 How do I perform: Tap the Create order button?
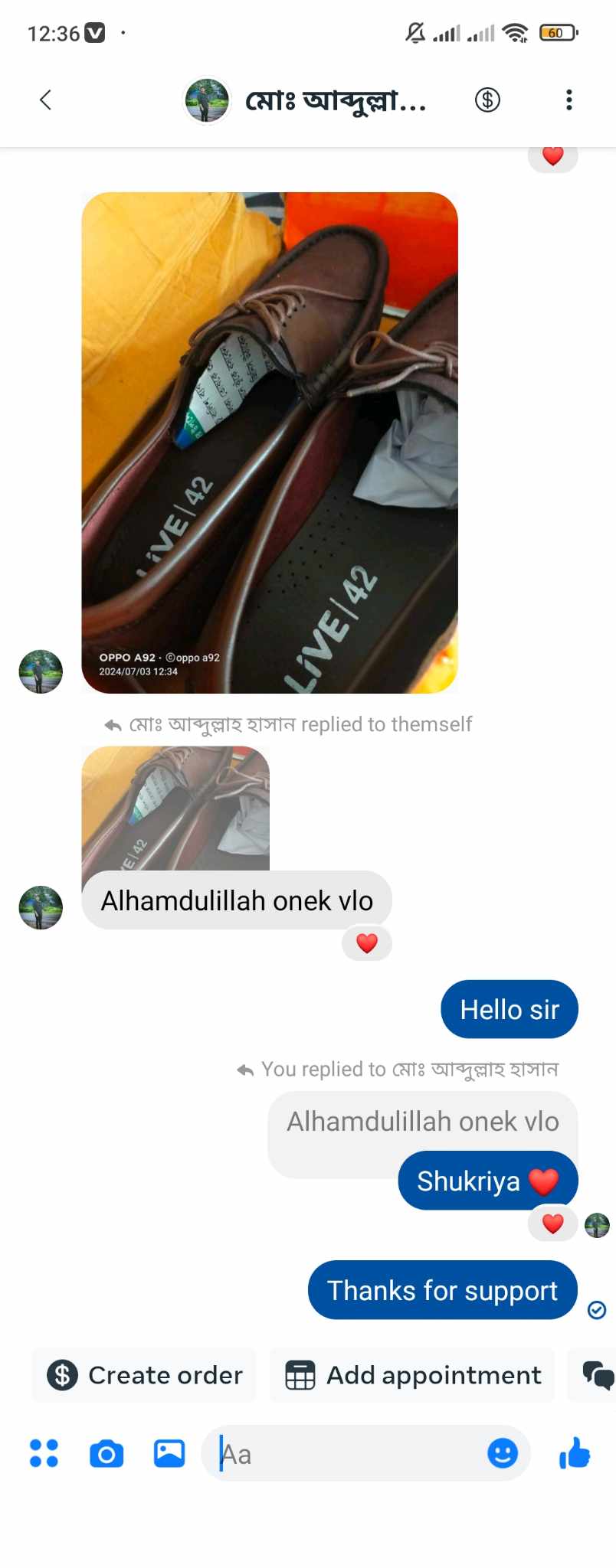pyautogui.click(x=145, y=1375)
